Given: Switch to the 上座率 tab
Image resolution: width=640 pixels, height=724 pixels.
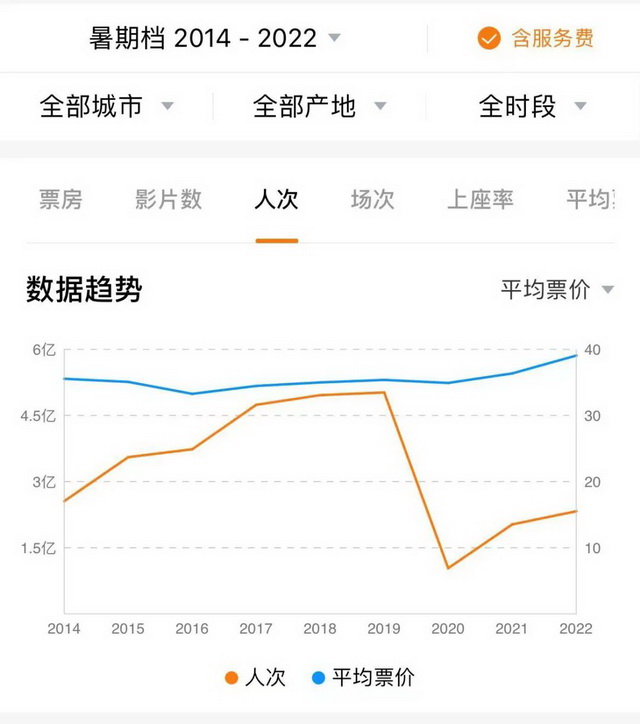Looking at the screenshot, I should (x=480, y=199).
